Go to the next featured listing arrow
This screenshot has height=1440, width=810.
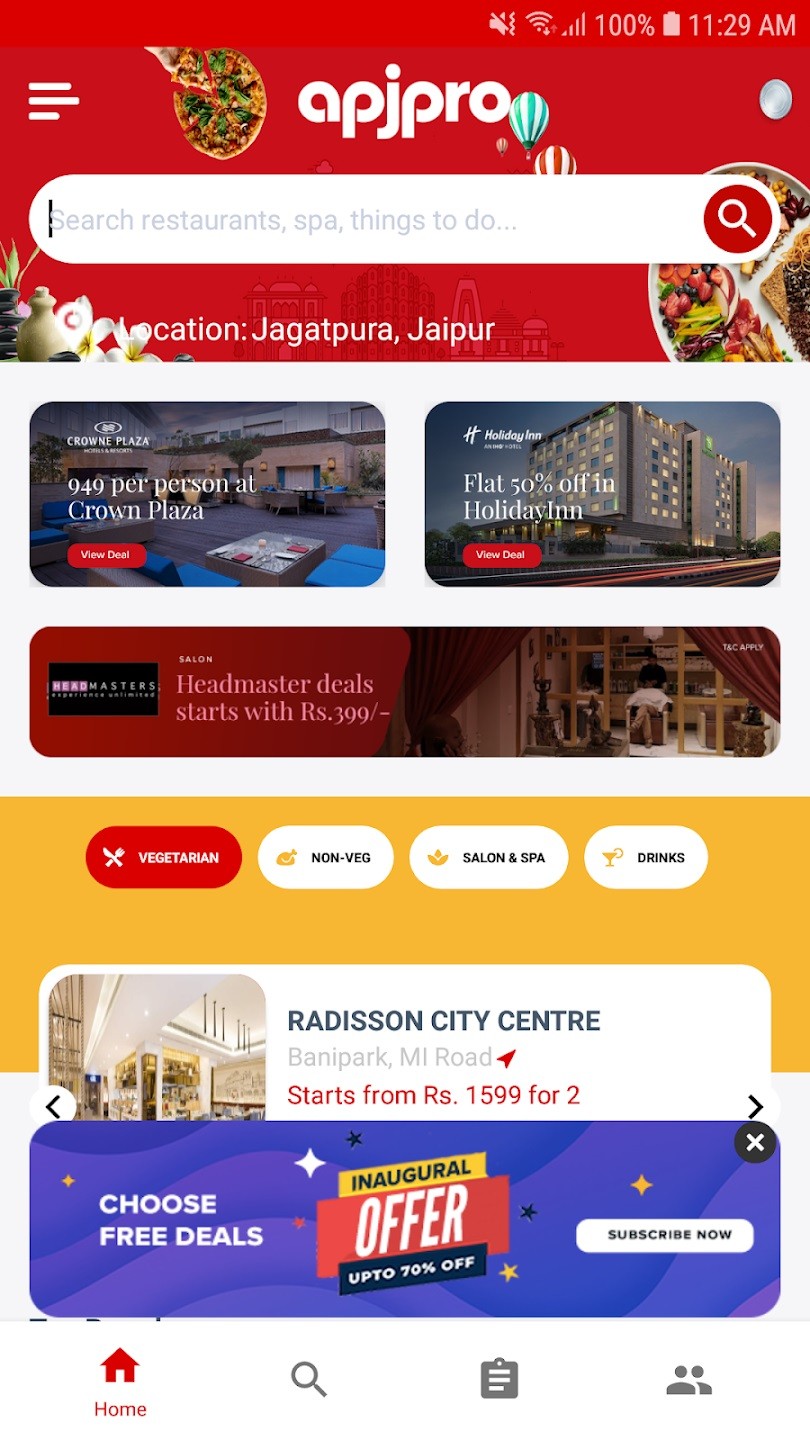756,1106
